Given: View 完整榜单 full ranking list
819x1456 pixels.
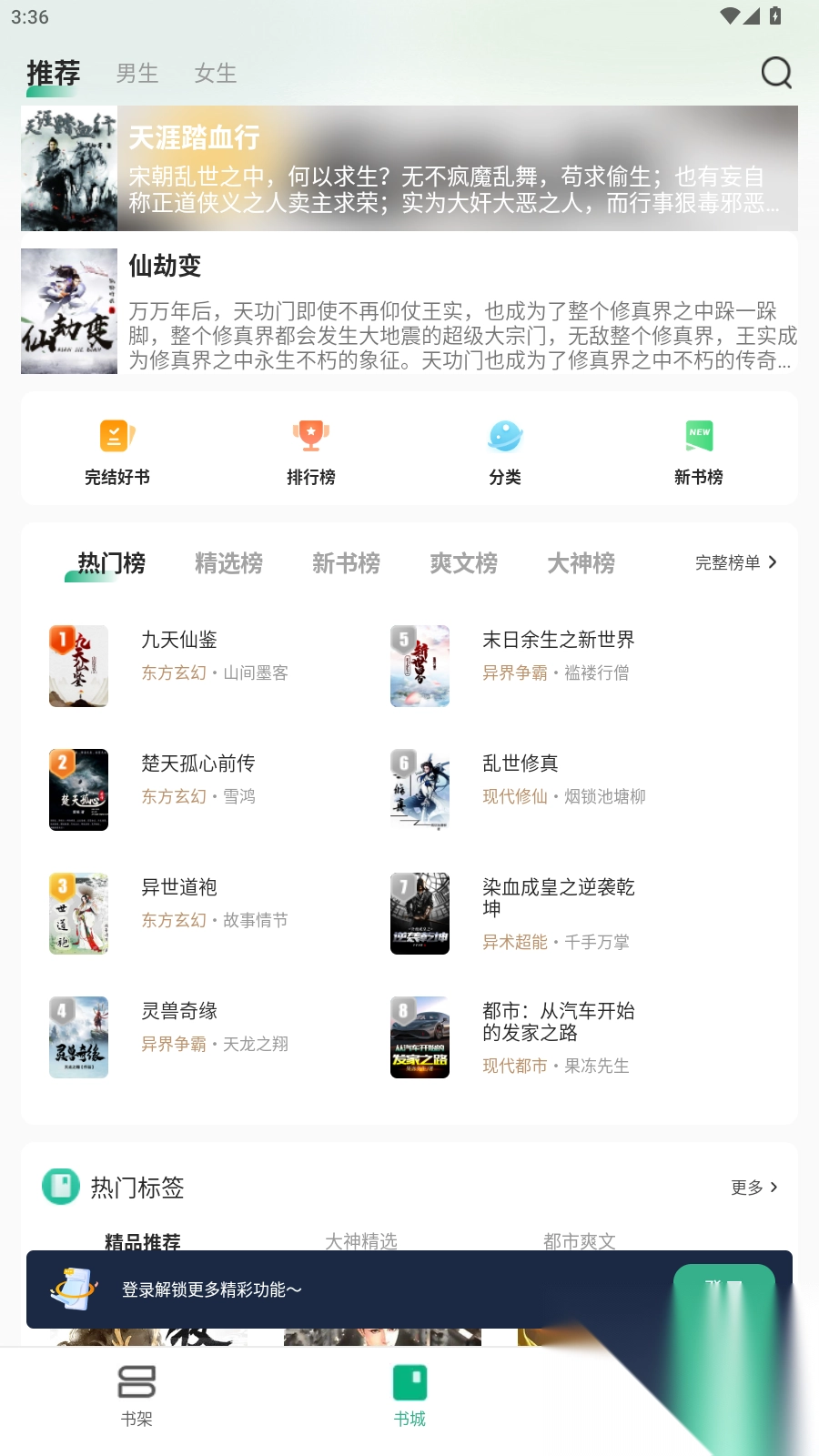Looking at the screenshot, I should (x=735, y=563).
